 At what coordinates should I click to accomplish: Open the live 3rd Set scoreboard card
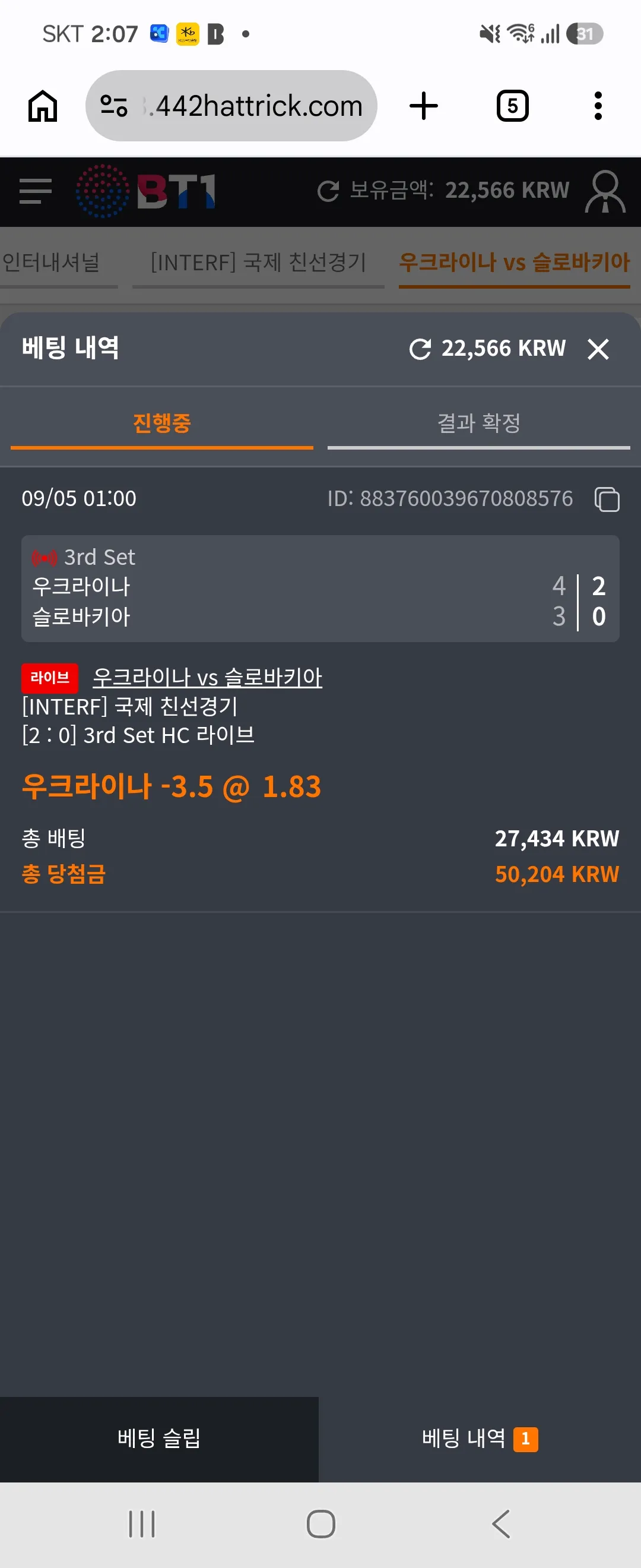(x=320, y=588)
